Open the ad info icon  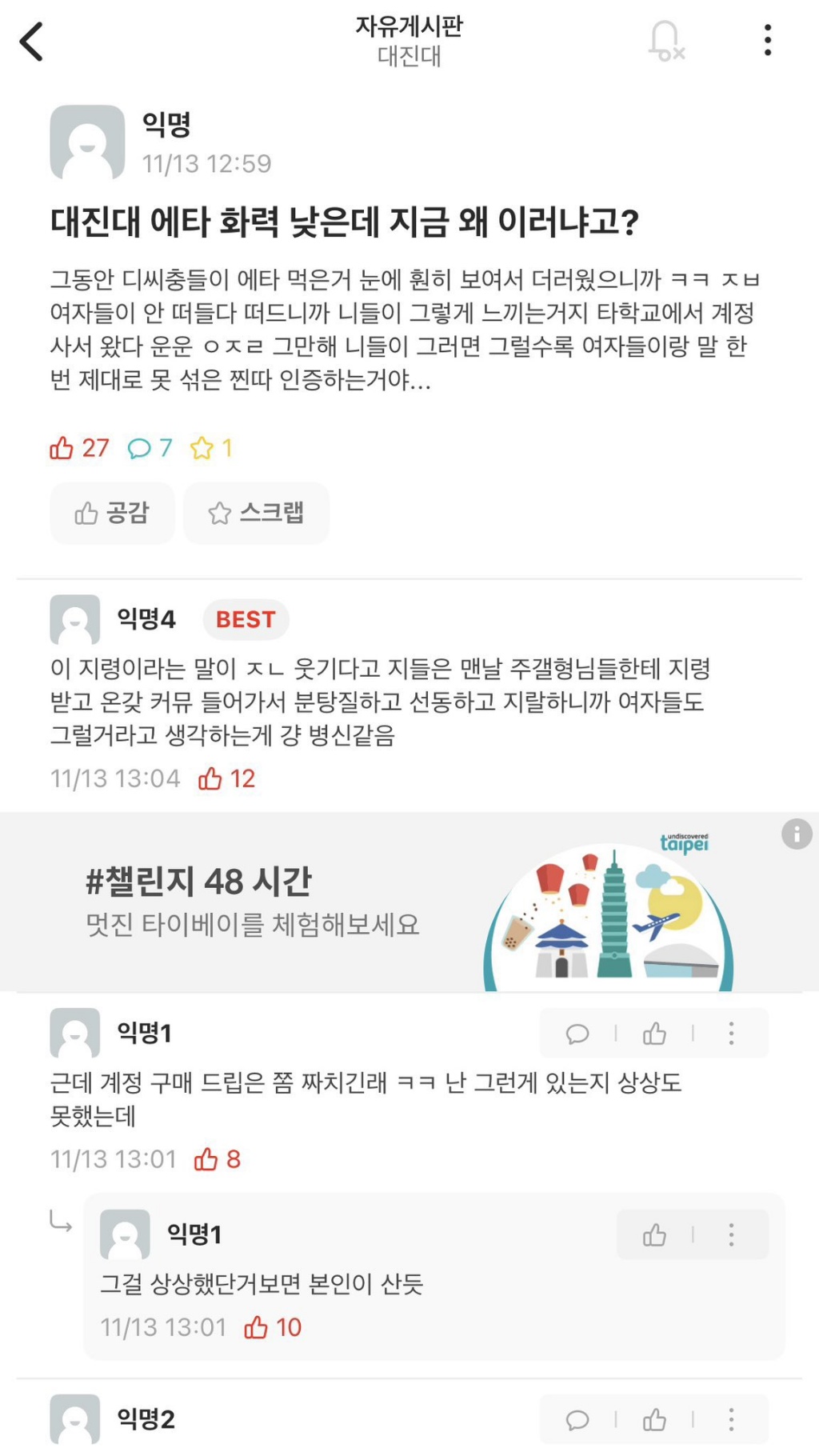click(796, 834)
